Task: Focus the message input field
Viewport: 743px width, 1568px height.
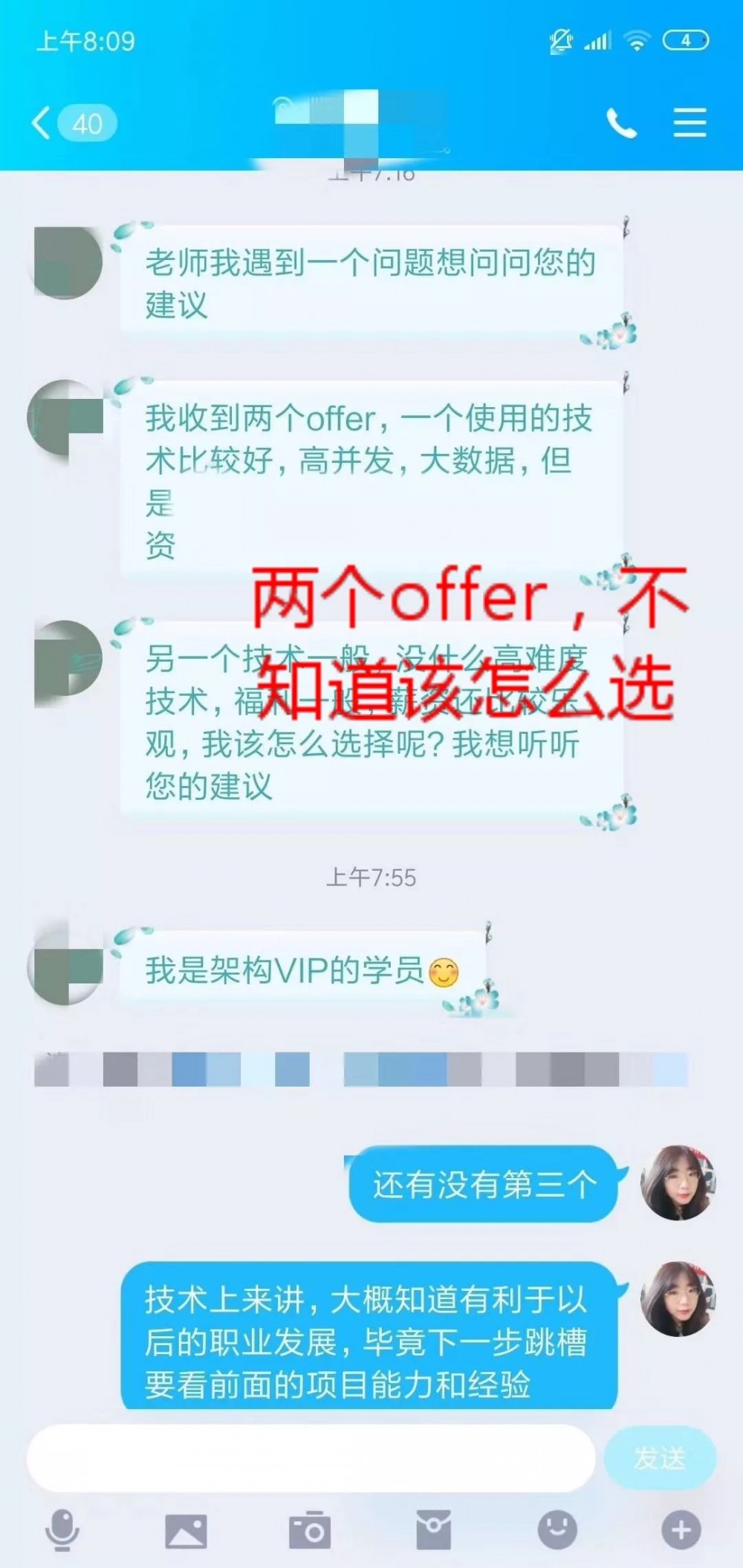Action: click(311, 1458)
